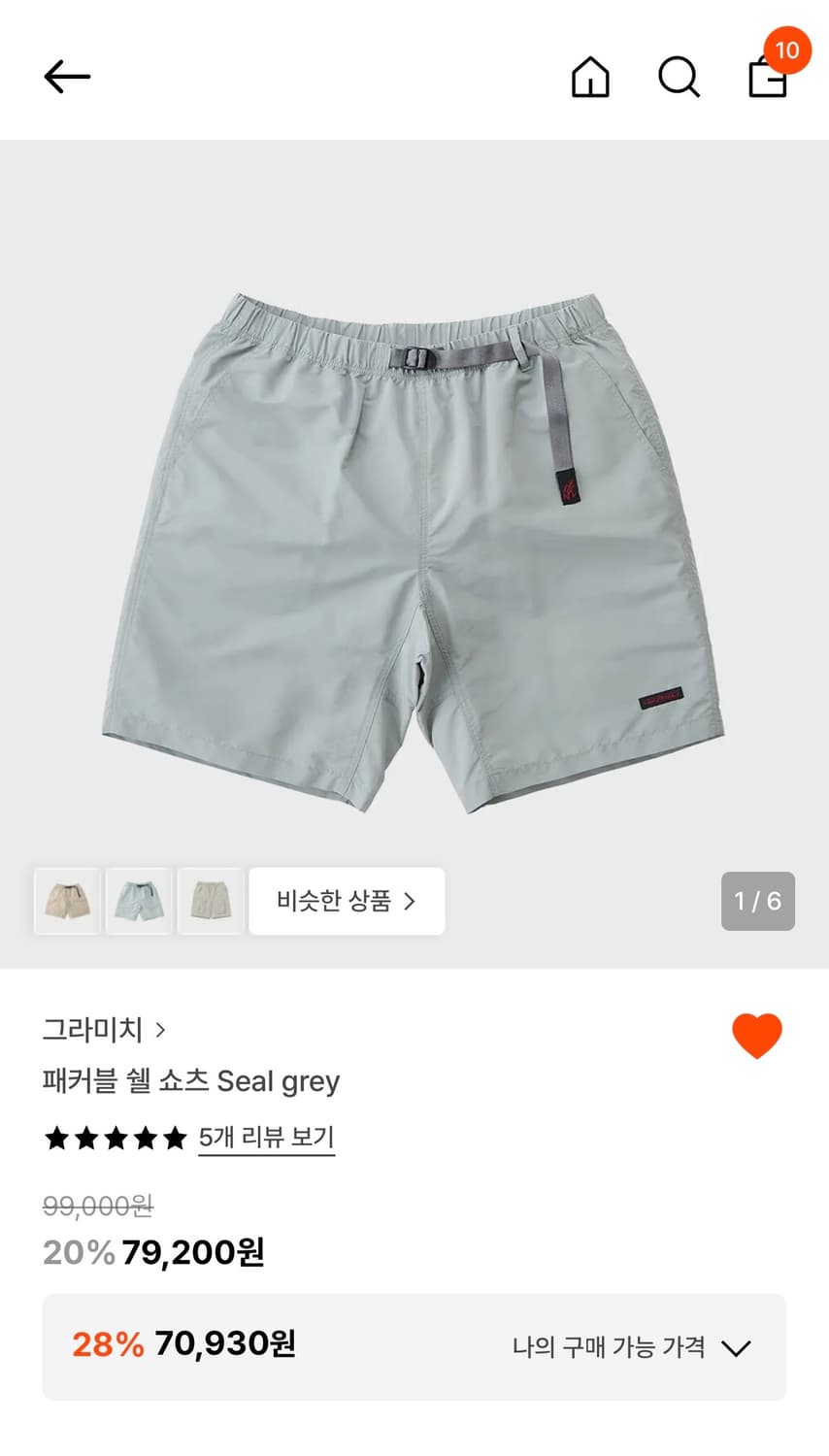Select the beige shorts thumbnail
Screen dimensions: 829x1456
(x=66, y=901)
